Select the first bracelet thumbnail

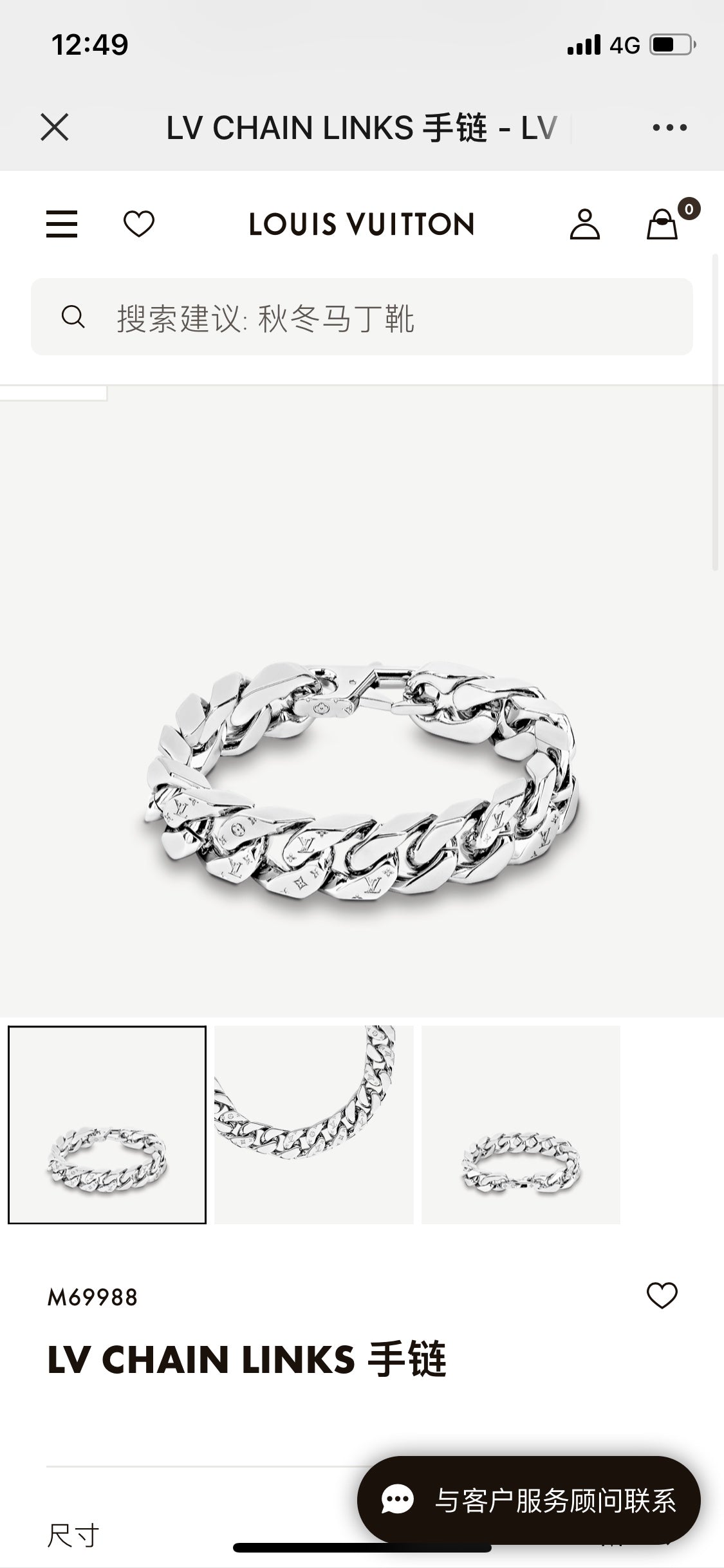click(107, 1125)
